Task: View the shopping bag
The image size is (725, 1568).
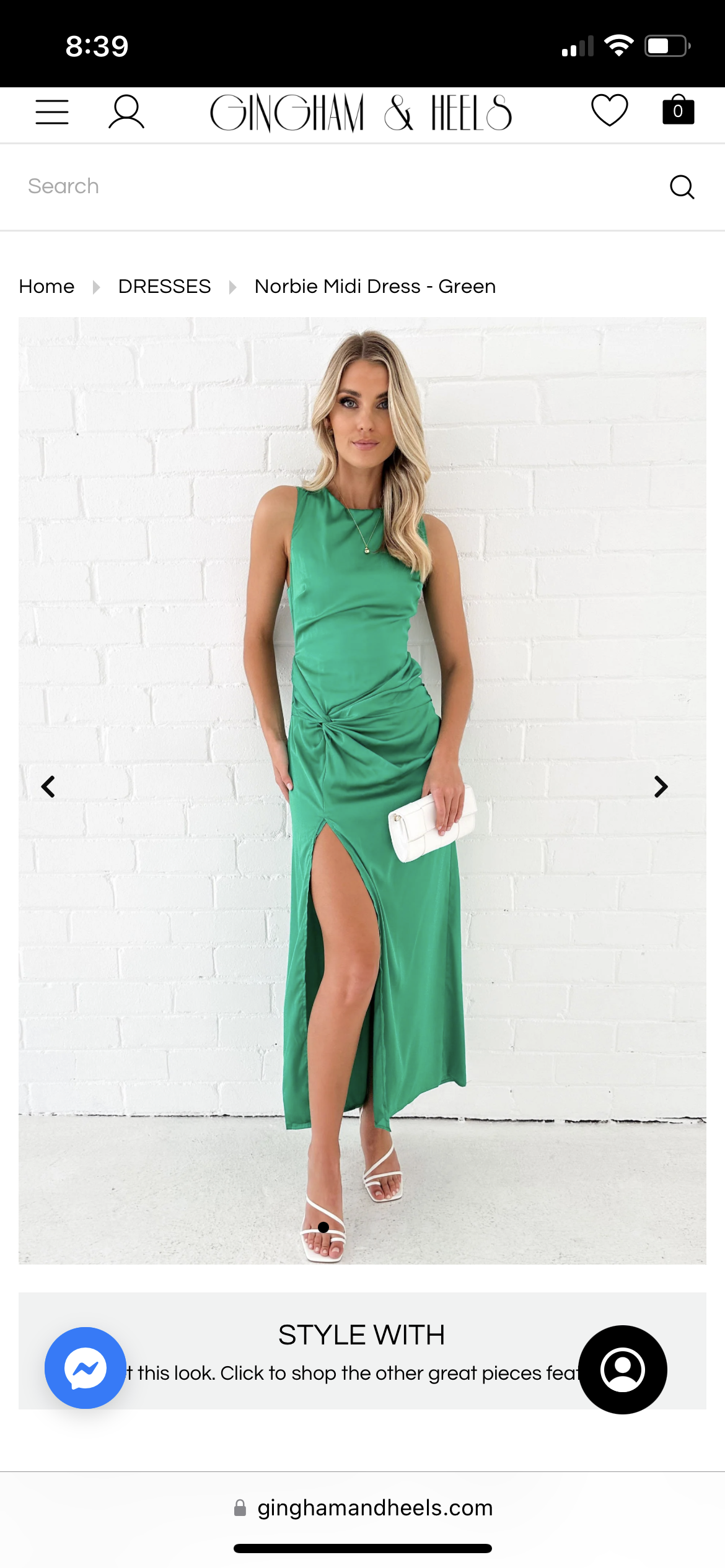Action: pyautogui.click(x=679, y=110)
